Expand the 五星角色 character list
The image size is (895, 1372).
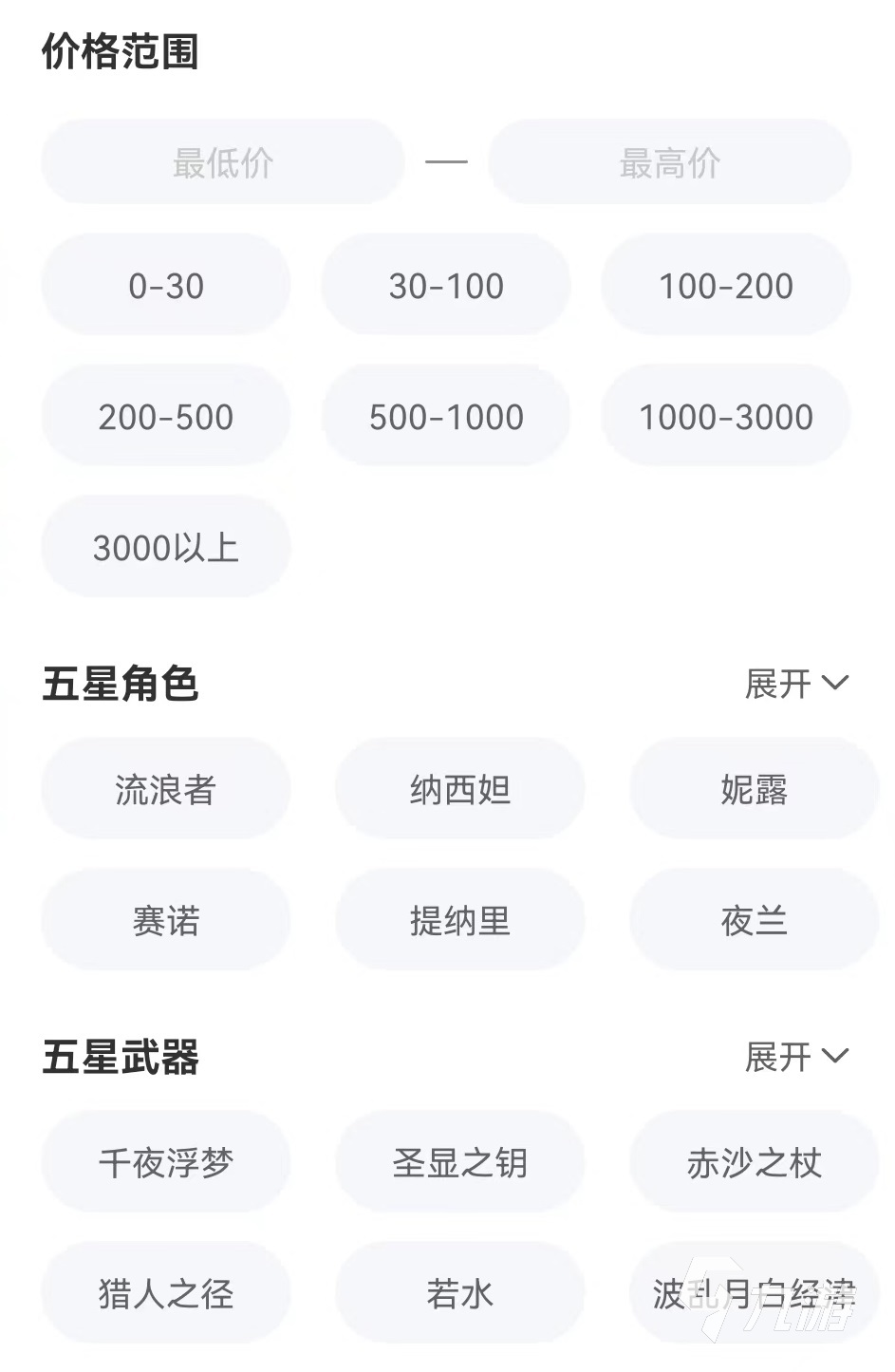point(795,683)
